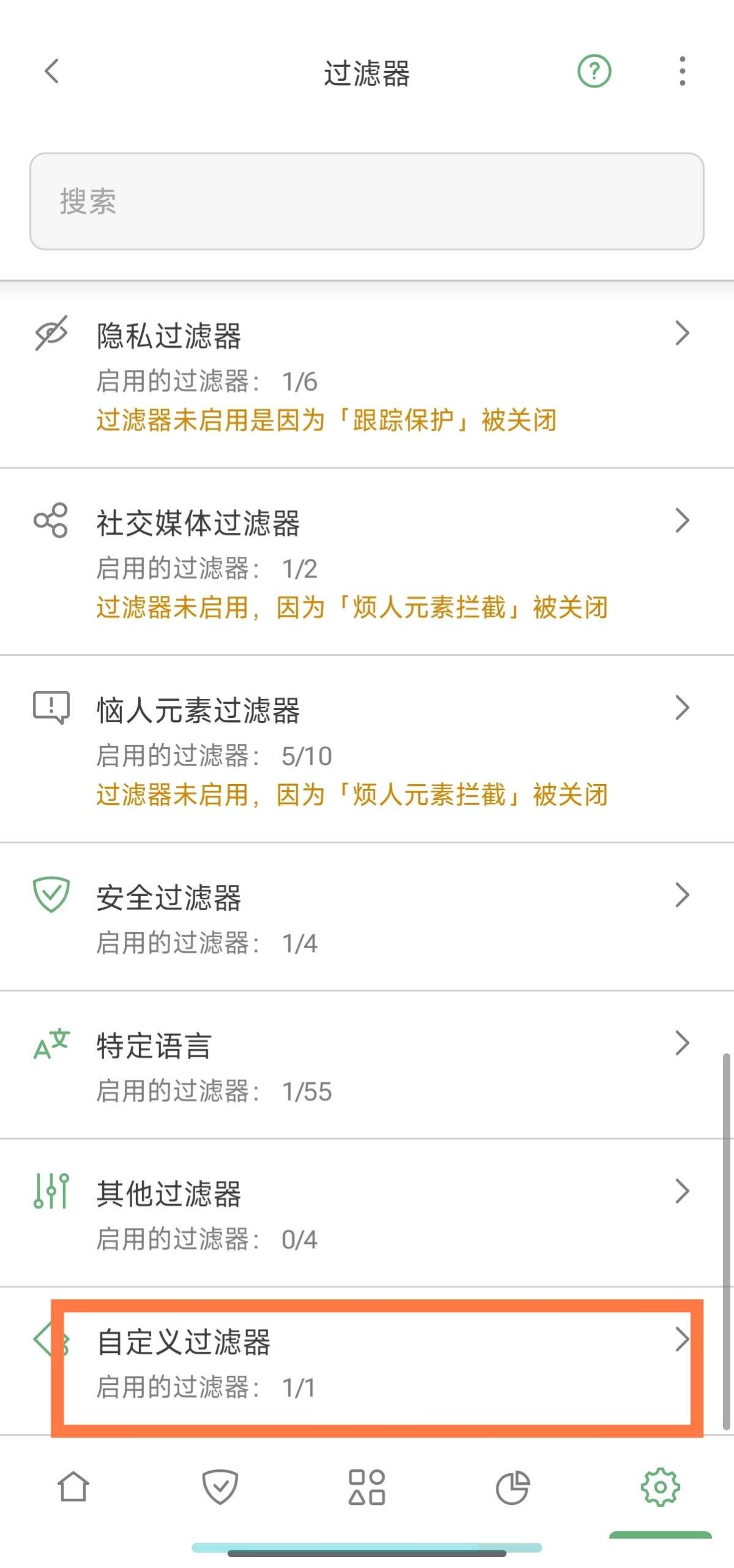Open the three-dot overflow menu

coord(681,71)
